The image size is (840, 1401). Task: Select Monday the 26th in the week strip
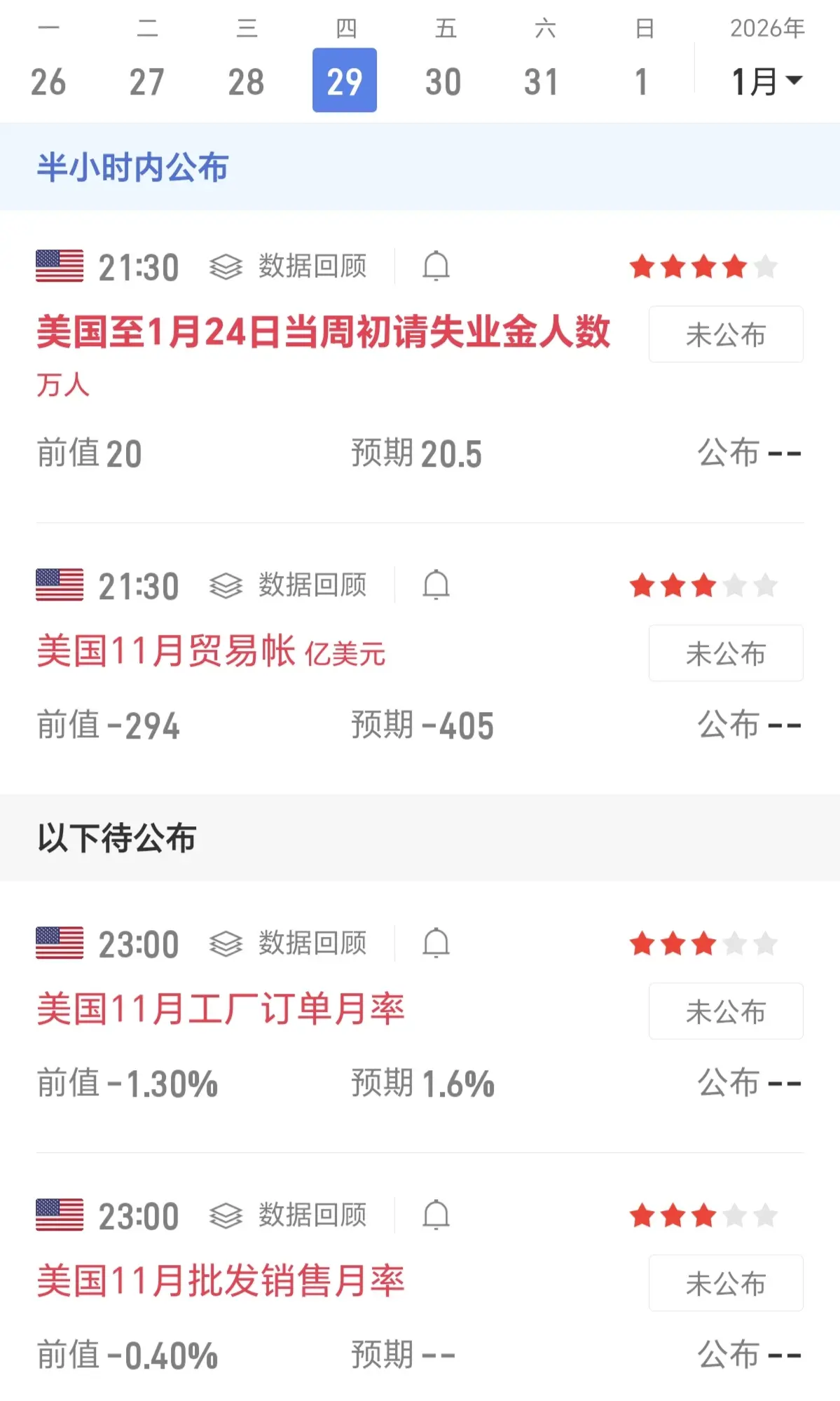(48, 81)
